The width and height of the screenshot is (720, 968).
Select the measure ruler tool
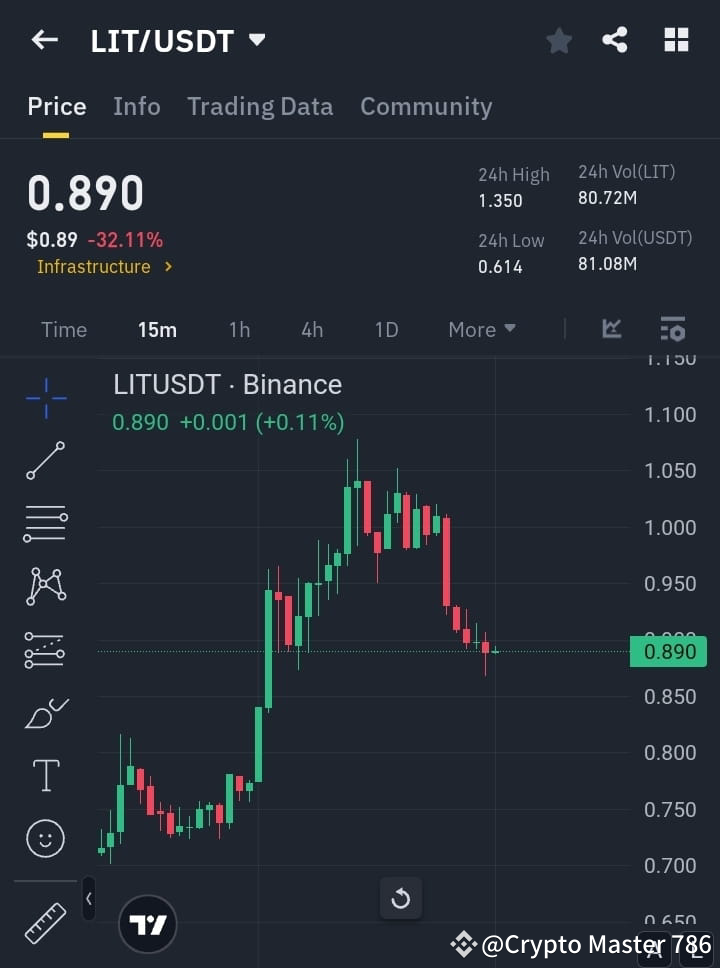coord(45,920)
